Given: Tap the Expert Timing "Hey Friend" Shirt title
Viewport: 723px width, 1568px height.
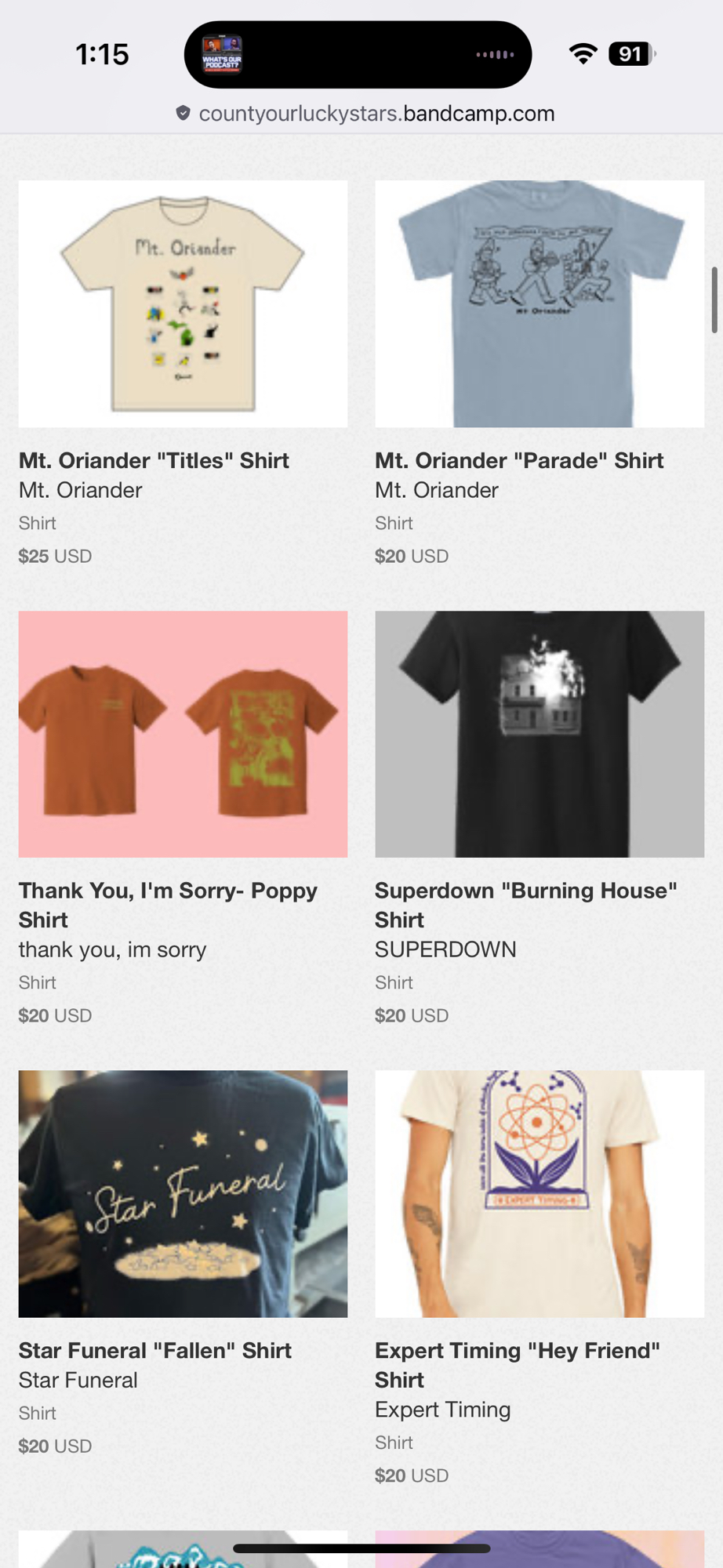Looking at the screenshot, I should tap(518, 1364).
